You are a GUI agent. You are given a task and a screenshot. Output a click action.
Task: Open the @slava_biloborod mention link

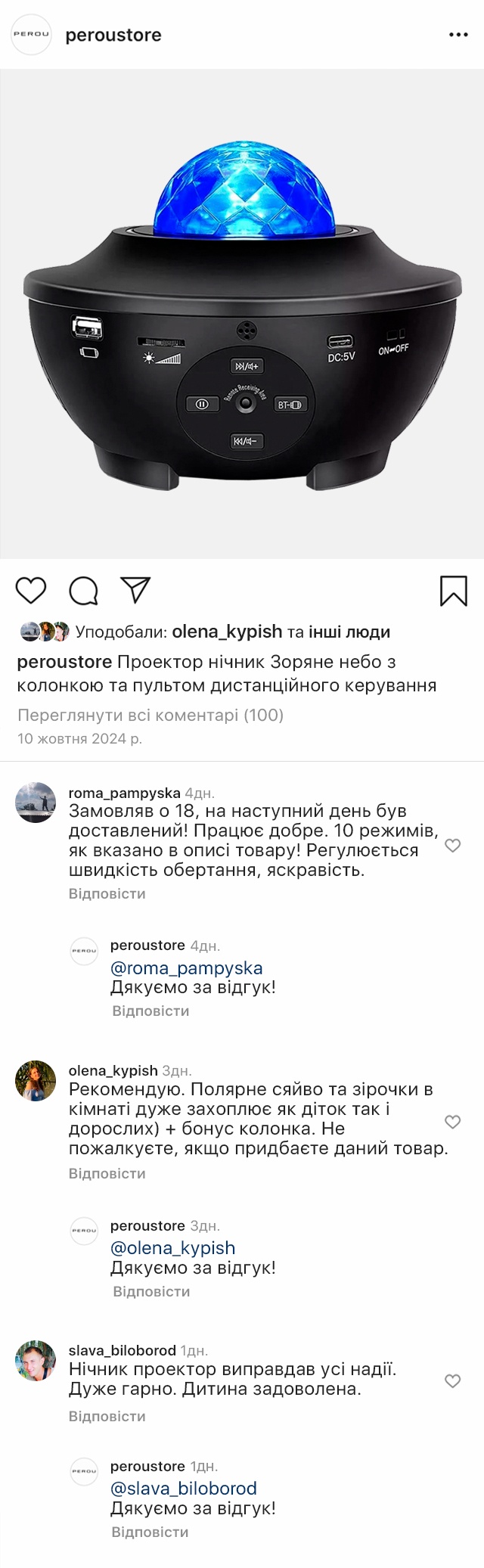pyautogui.click(x=183, y=1489)
